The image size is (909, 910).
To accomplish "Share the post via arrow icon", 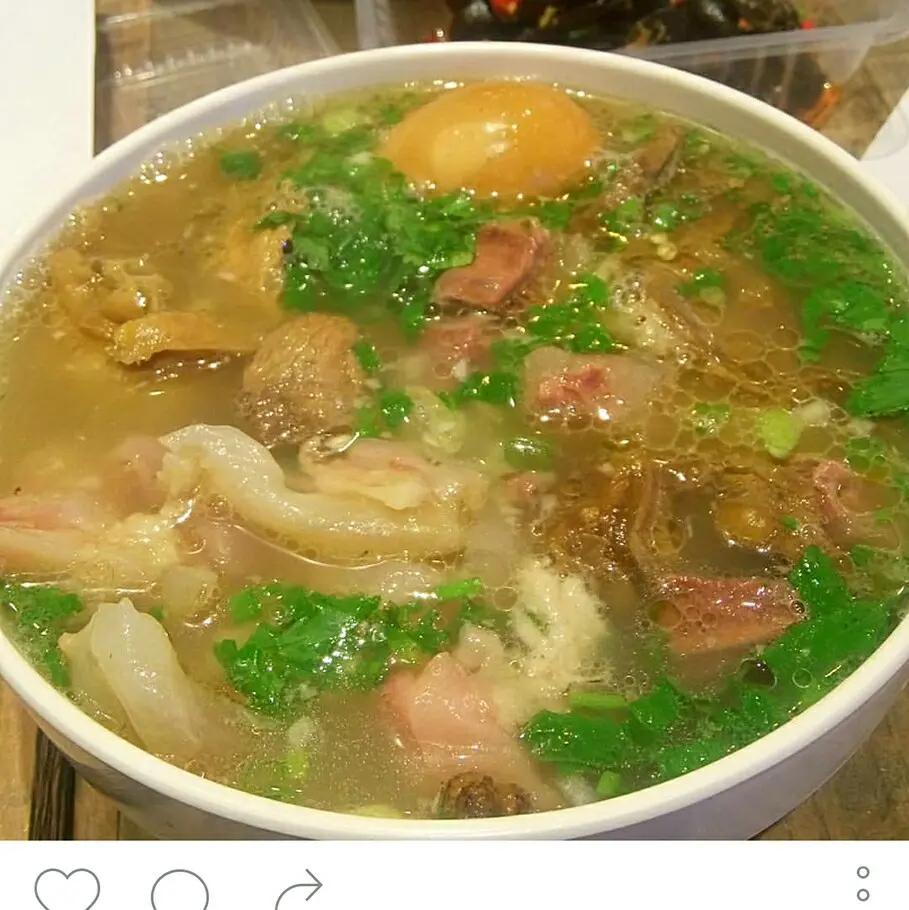I will pos(298,888).
